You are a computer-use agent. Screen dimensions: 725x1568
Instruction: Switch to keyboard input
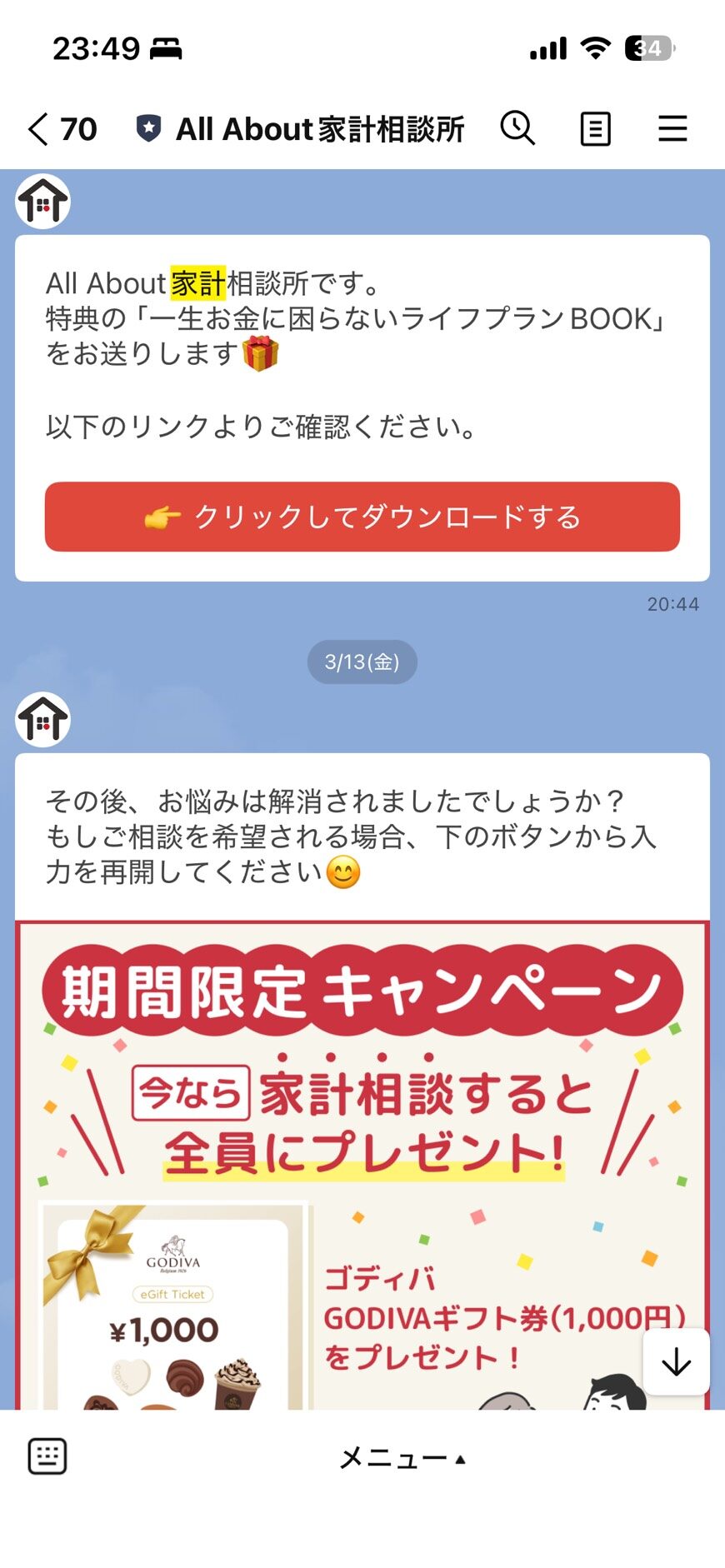pos(47,1456)
